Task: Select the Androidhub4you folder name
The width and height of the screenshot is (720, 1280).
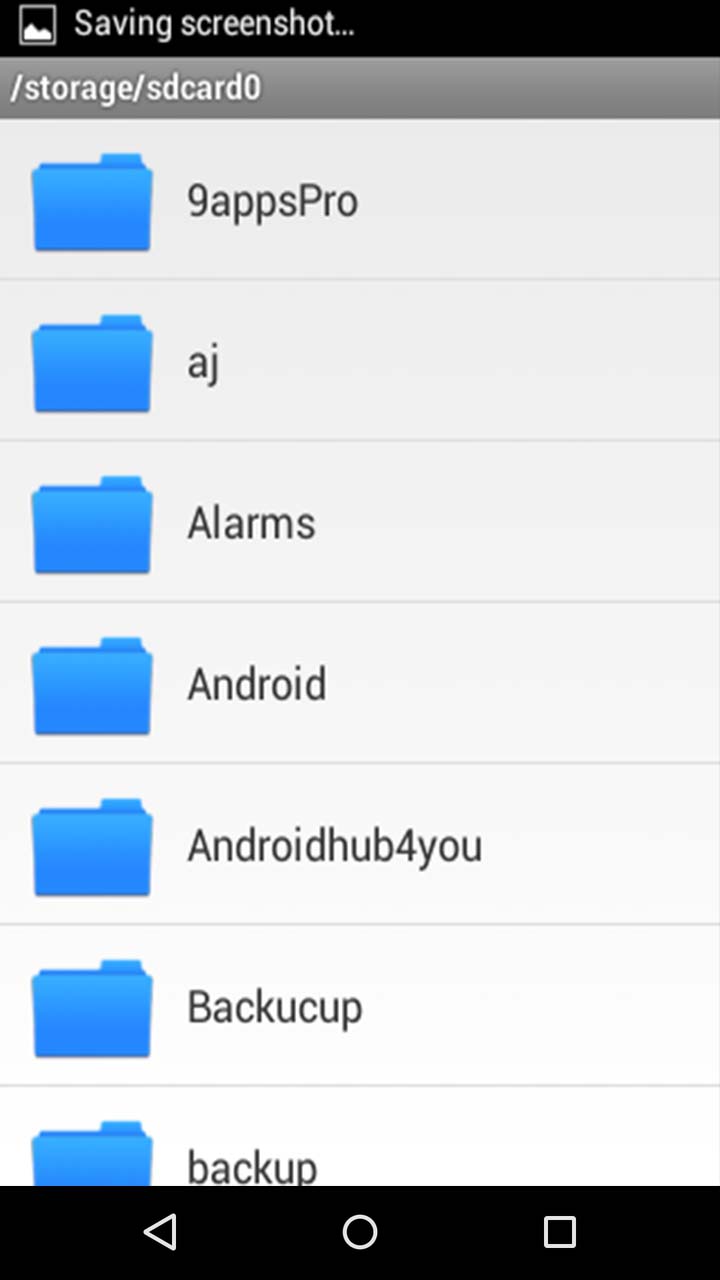Action: [334, 845]
